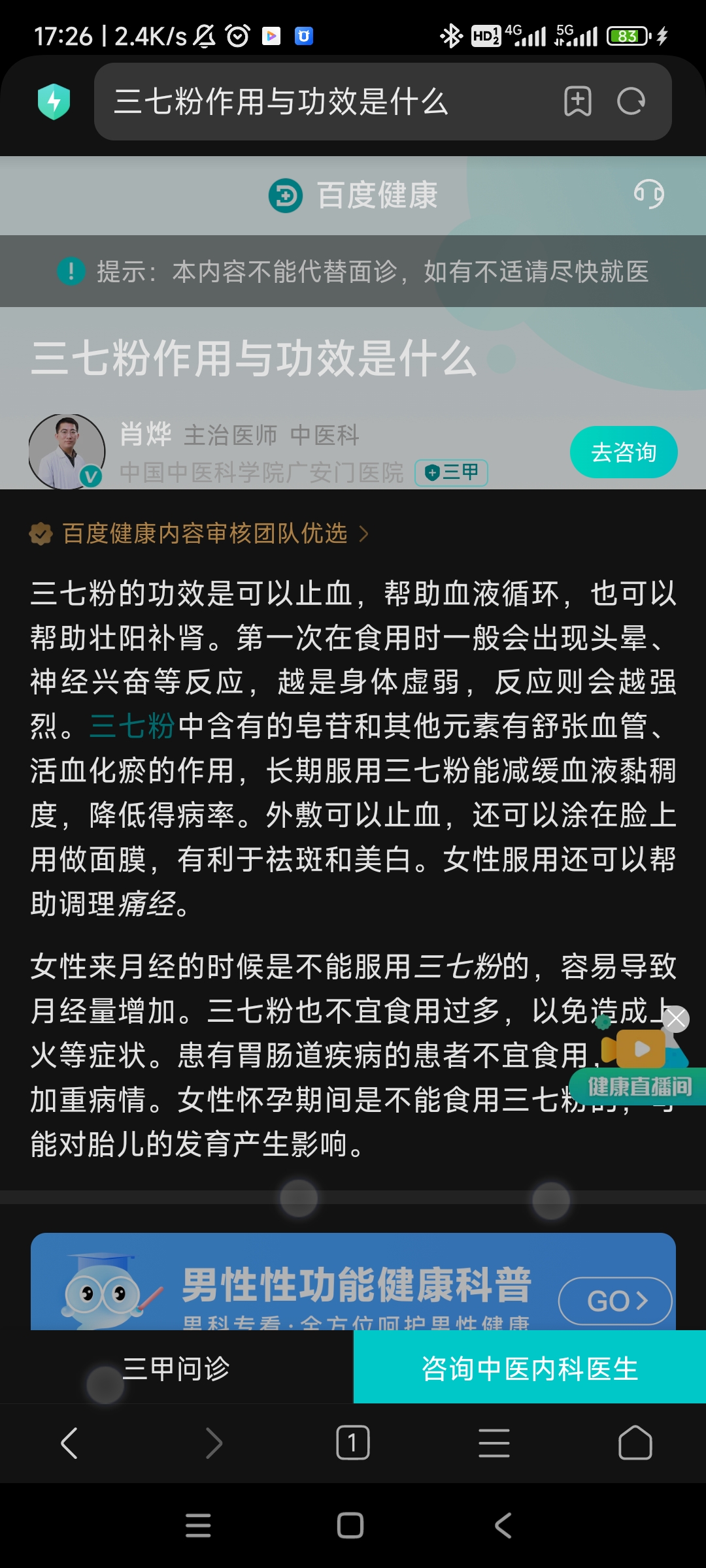The height and width of the screenshot is (1568, 706).
Task: Tap the shield security icon
Action: pyautogui.click(x=54, y=102)
